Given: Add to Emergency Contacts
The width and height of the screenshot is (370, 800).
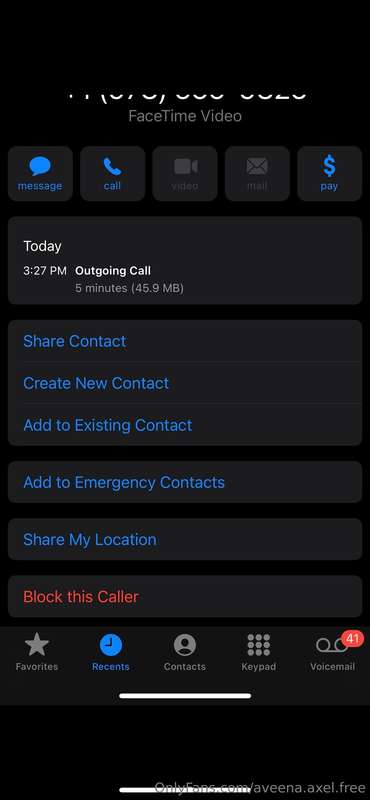Looking at the screenshot, I should click(x=185, y=482).
